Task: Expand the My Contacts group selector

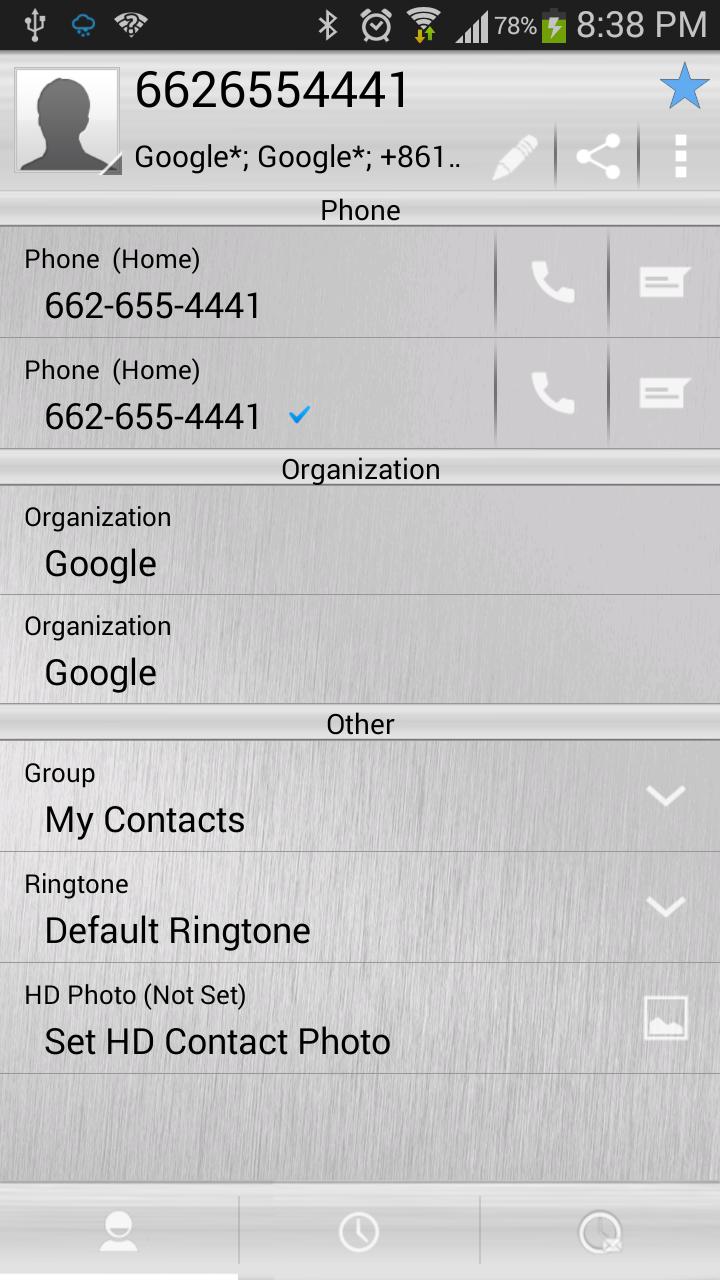Action: [664, 796]
